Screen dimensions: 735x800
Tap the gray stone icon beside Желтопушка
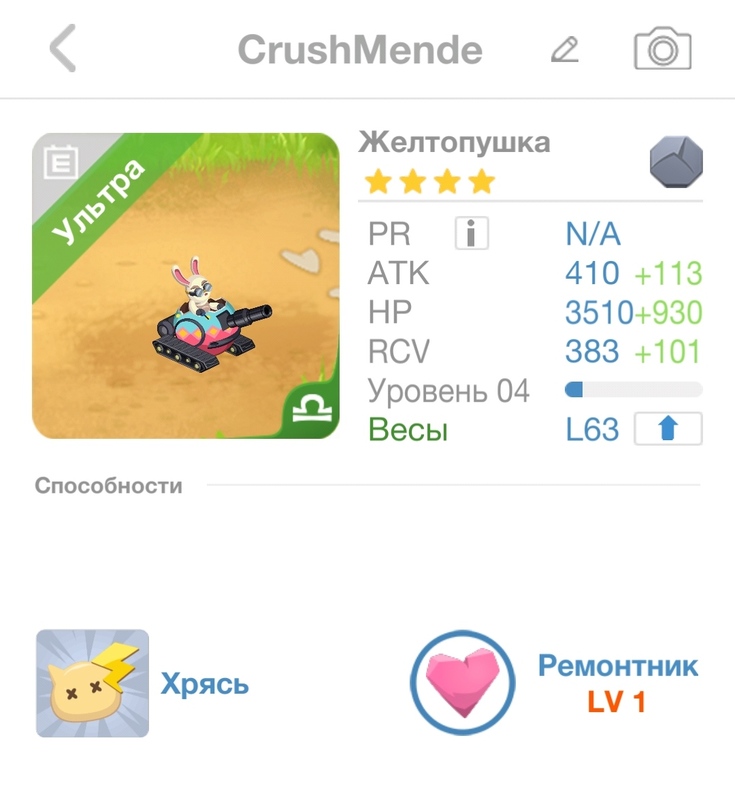coord(676,162)
